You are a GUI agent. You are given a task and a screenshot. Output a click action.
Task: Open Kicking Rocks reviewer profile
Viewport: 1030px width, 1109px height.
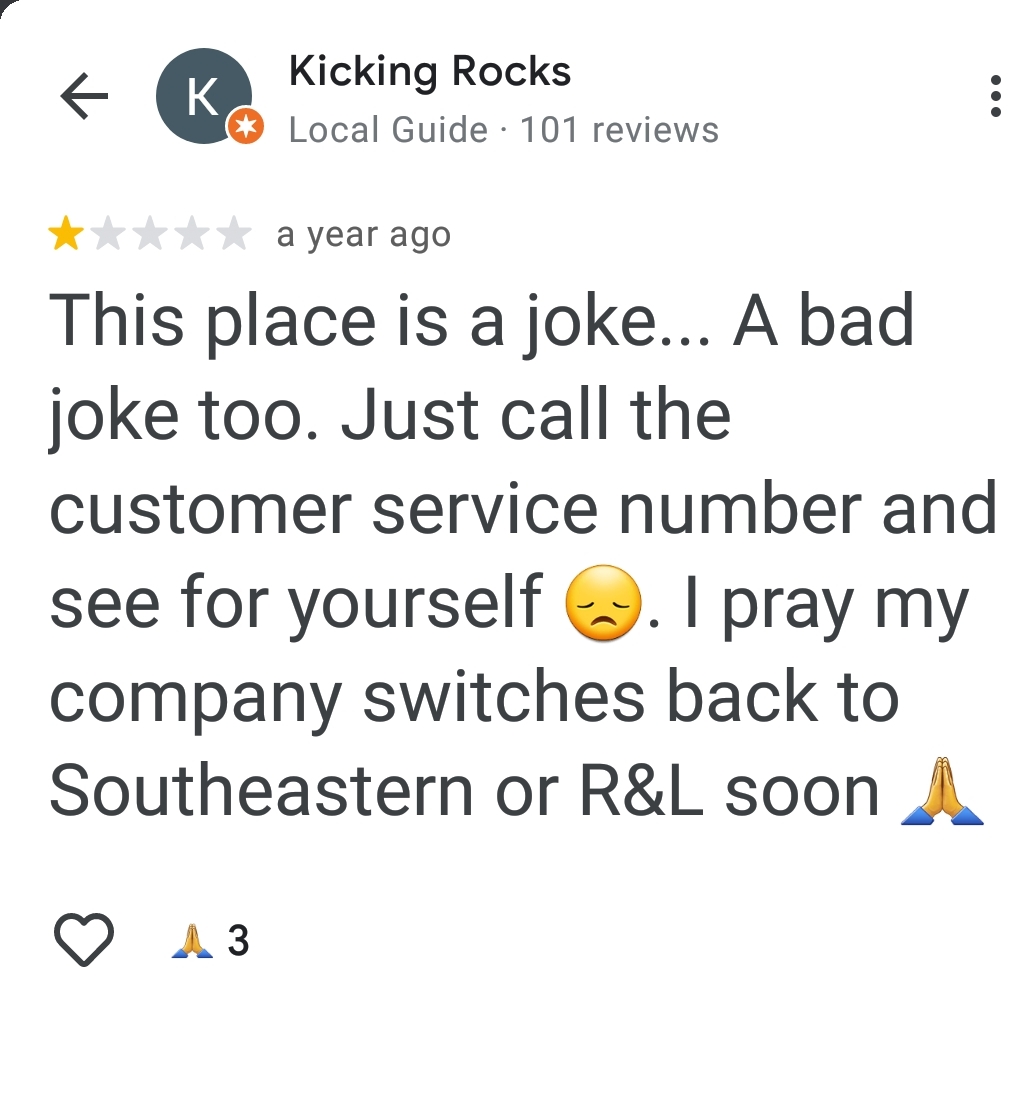429,72
